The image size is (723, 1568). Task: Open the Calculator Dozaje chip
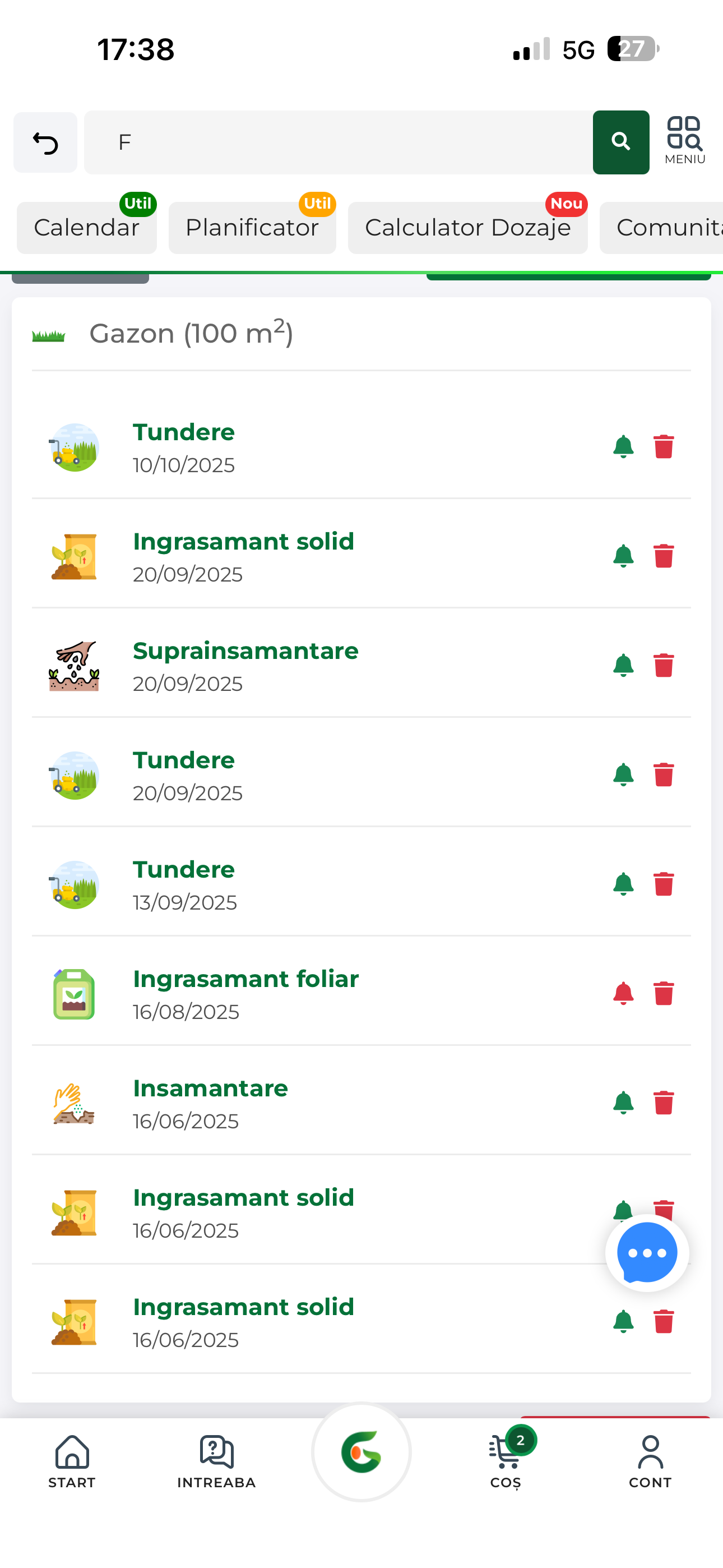467,228
